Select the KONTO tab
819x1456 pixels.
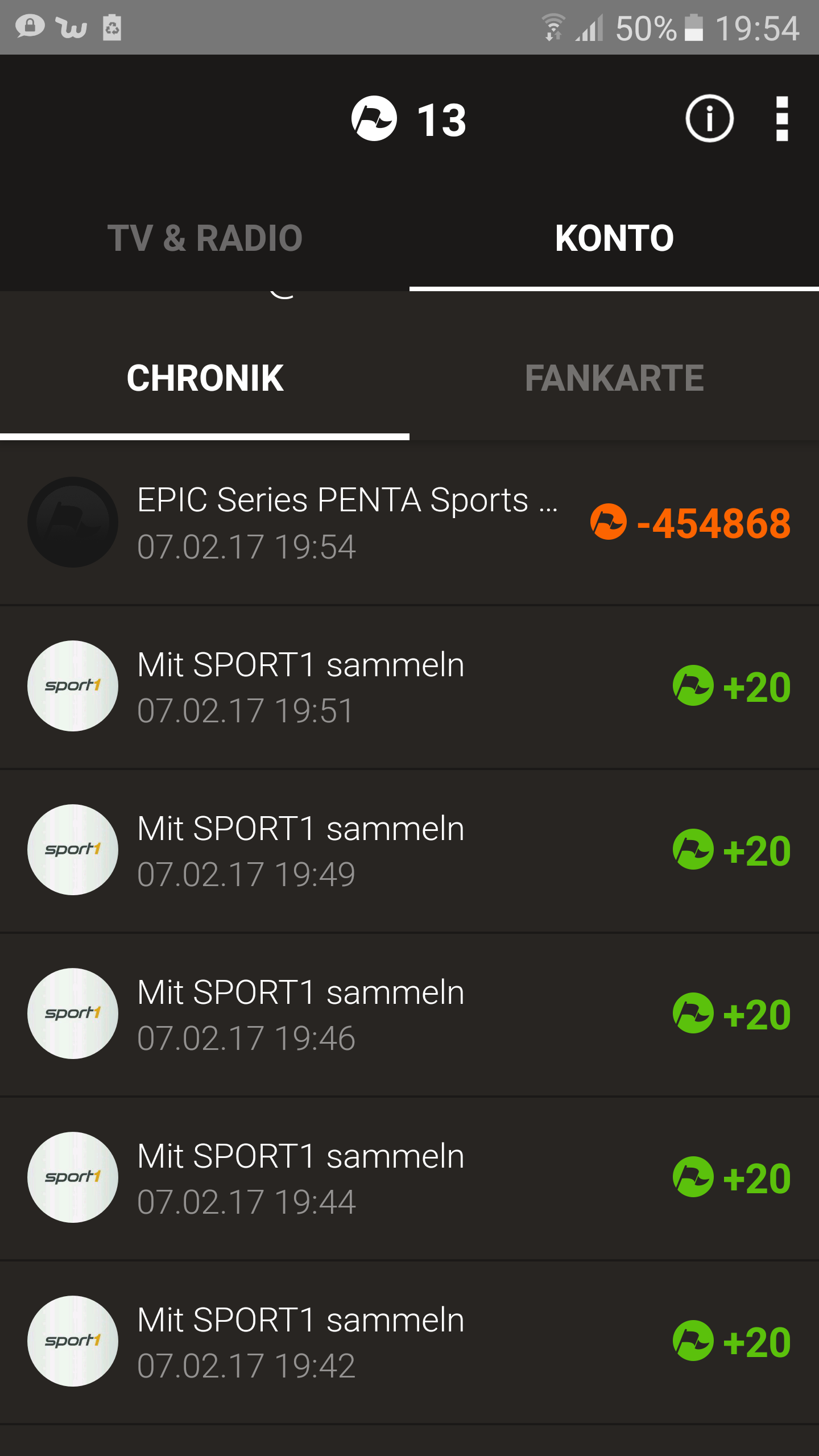click(x=614, y=238)
